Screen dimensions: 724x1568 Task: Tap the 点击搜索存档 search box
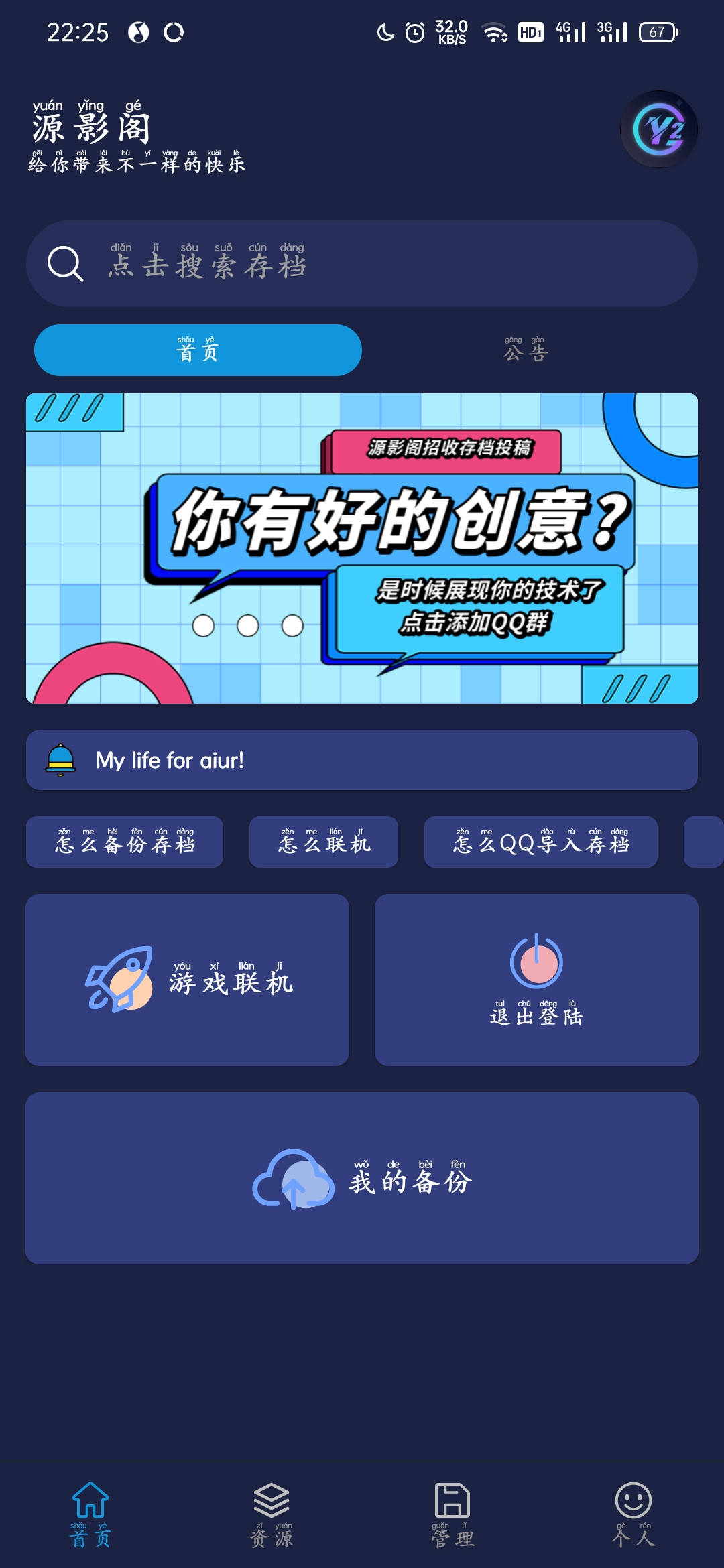point(362,264)
